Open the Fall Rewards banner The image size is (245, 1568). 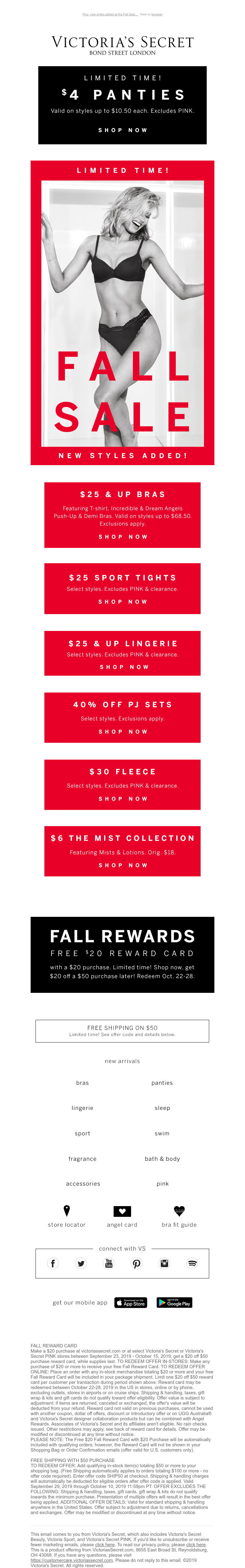122,955
